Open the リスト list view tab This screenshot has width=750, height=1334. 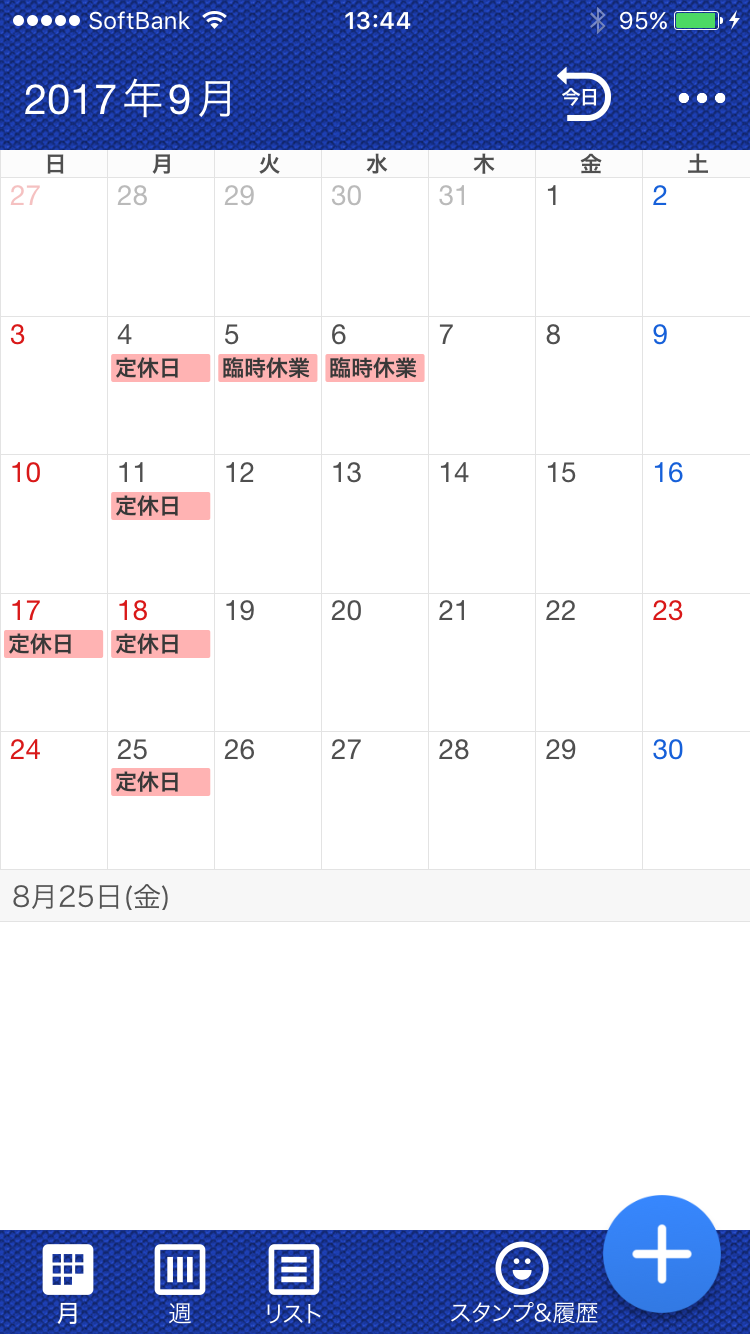point(294,1284)
